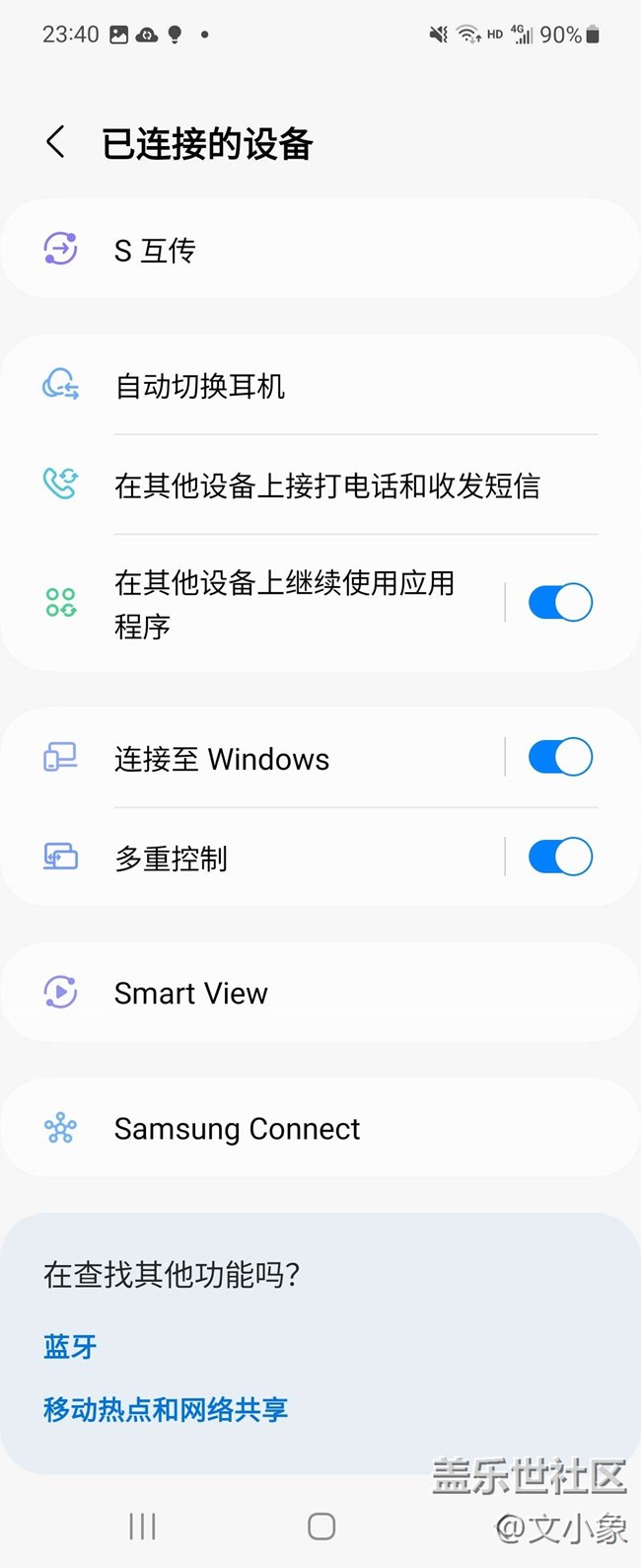Disable the 连接至 Windows switch
This screenshot has height=1568, width=641.
[x=560, y=758]
